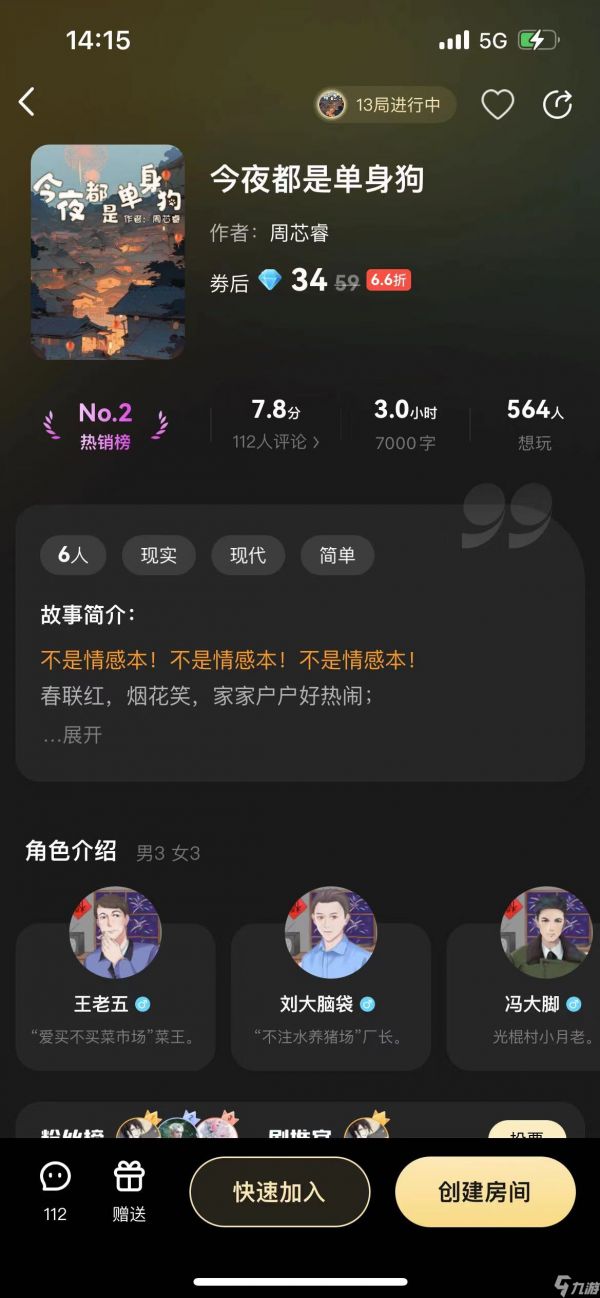Share this script via the share icon
This screenshot has height=1298, width=600.
(557, 105)
